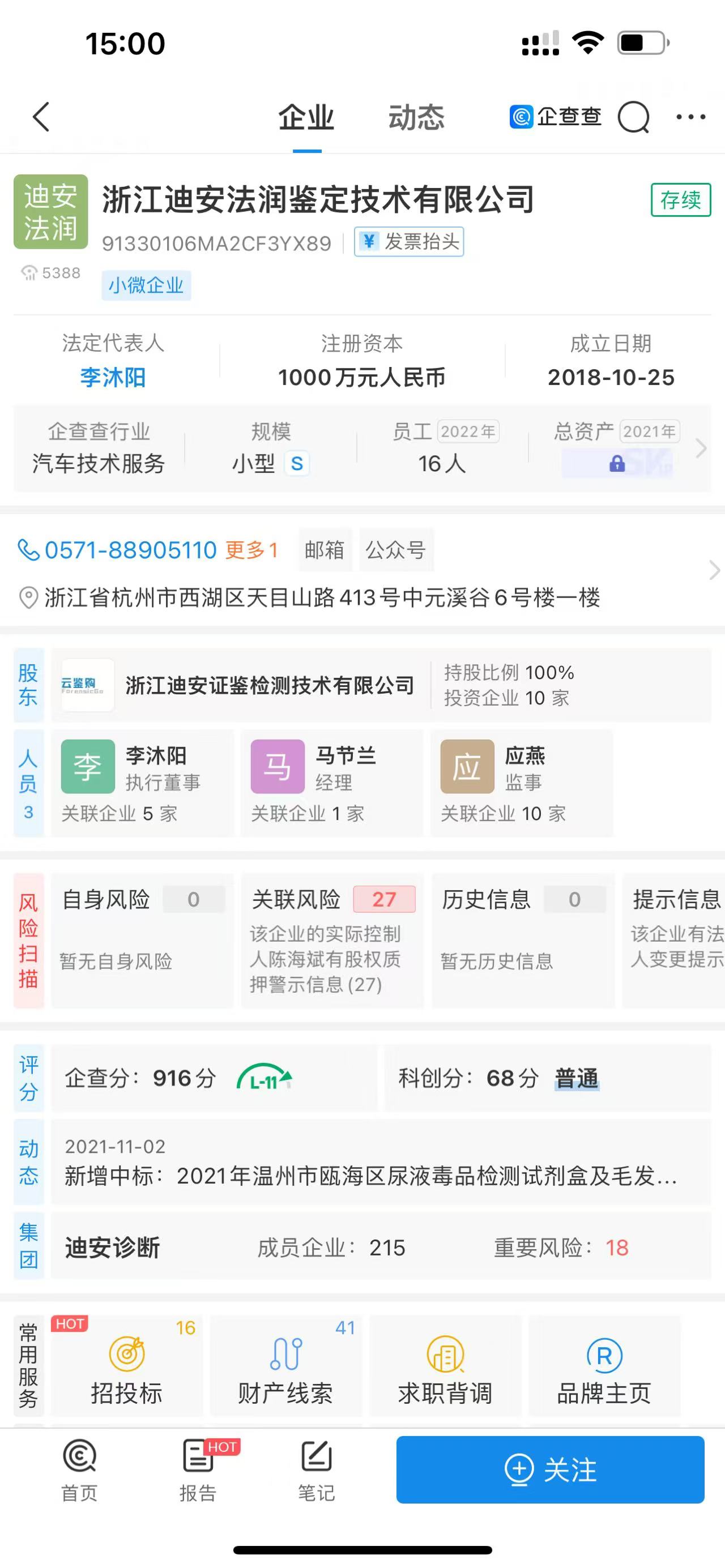The width and height of the screenshot is (725, 1568).
Task: Open 迪安诊断 group information row
Action: click(x=381, y=1247)
